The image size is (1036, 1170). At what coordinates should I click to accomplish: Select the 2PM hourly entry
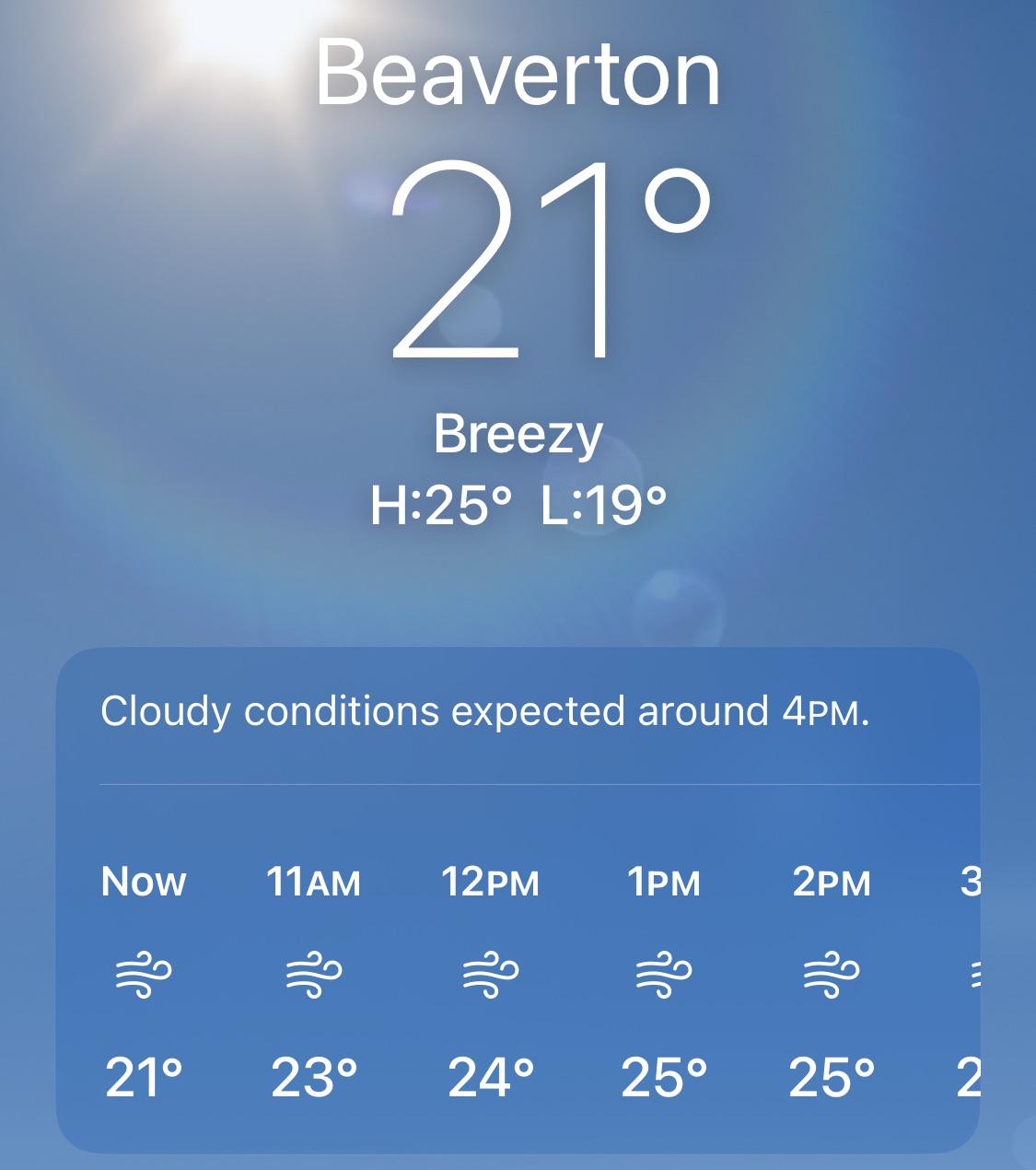click(832, 882)
